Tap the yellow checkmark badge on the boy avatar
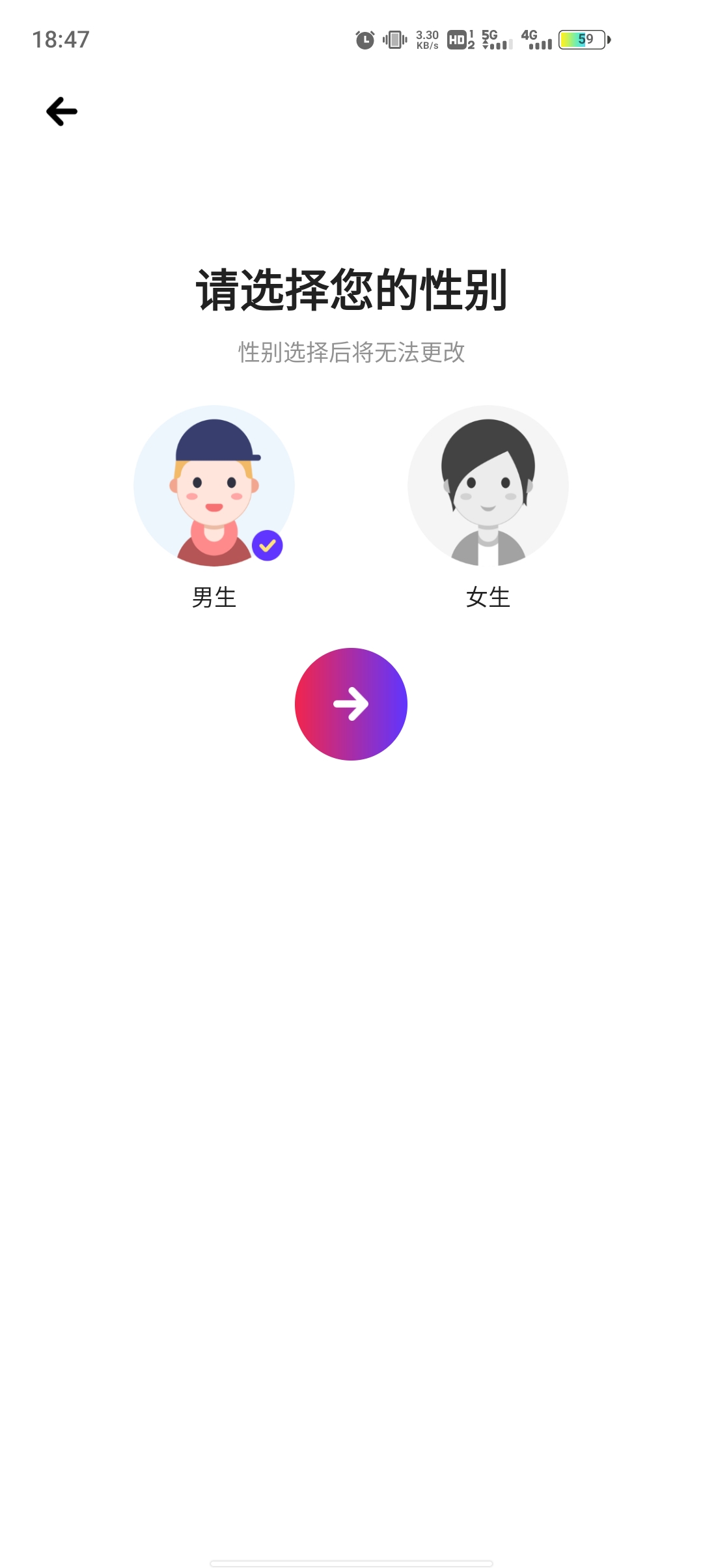Viewport: 703px width, 1568px height. pos(267,547)
